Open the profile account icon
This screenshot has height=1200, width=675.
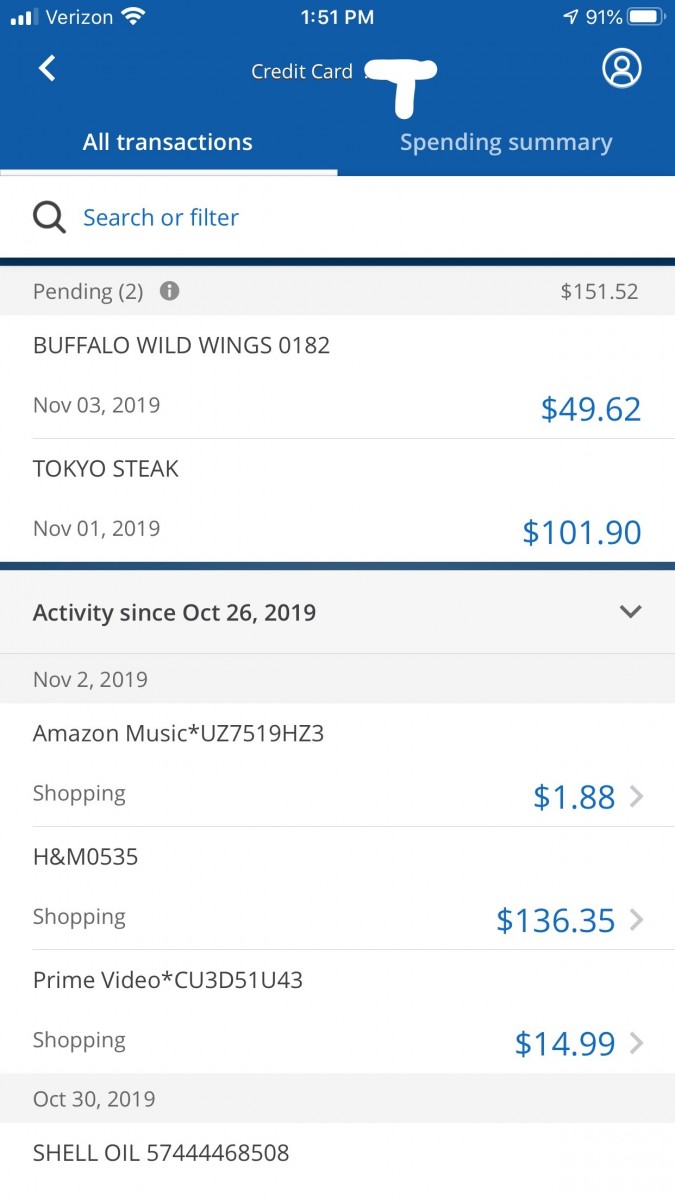[621, 69]
